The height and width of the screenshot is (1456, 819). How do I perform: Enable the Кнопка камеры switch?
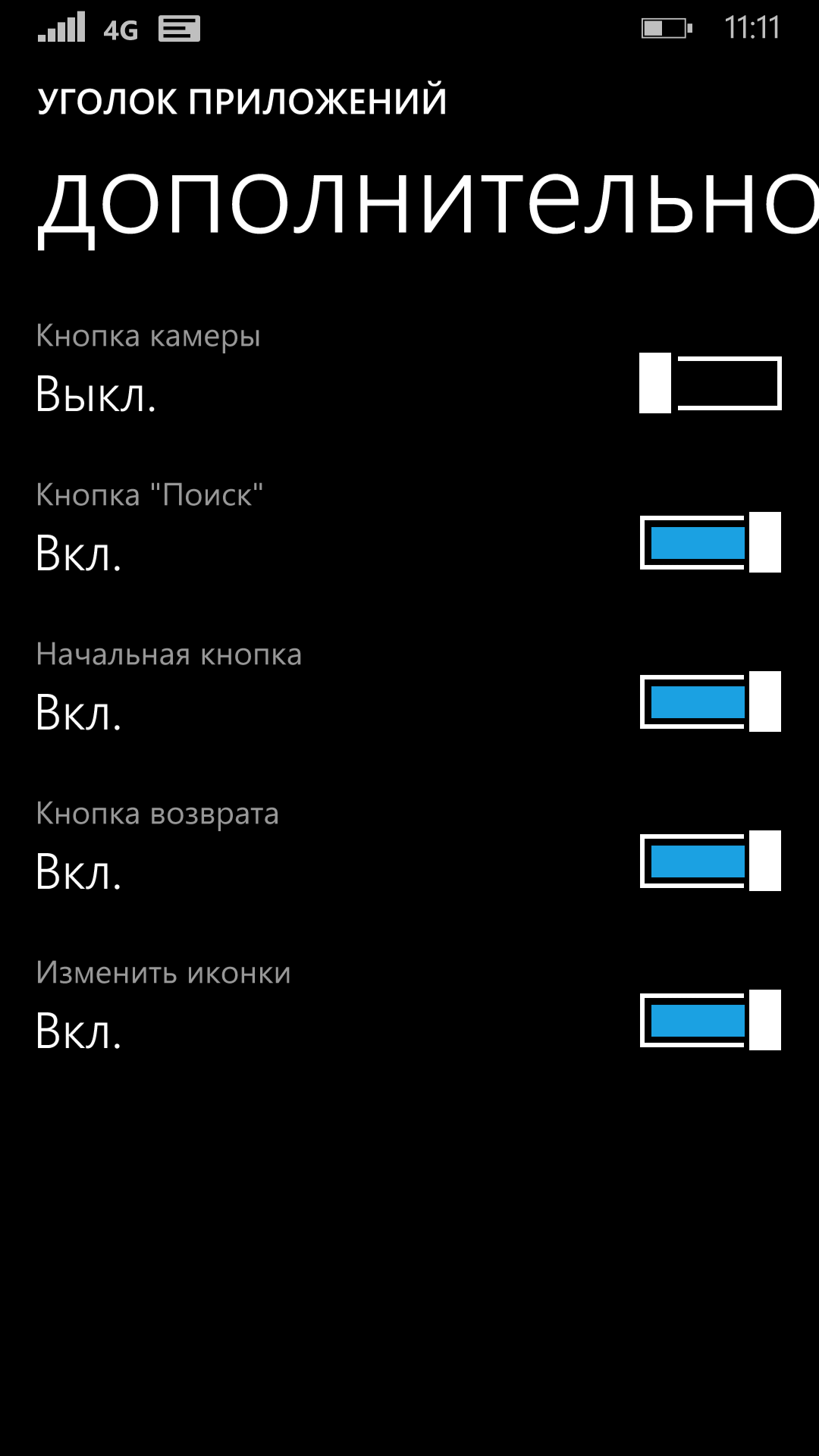[x=711, y=383]
